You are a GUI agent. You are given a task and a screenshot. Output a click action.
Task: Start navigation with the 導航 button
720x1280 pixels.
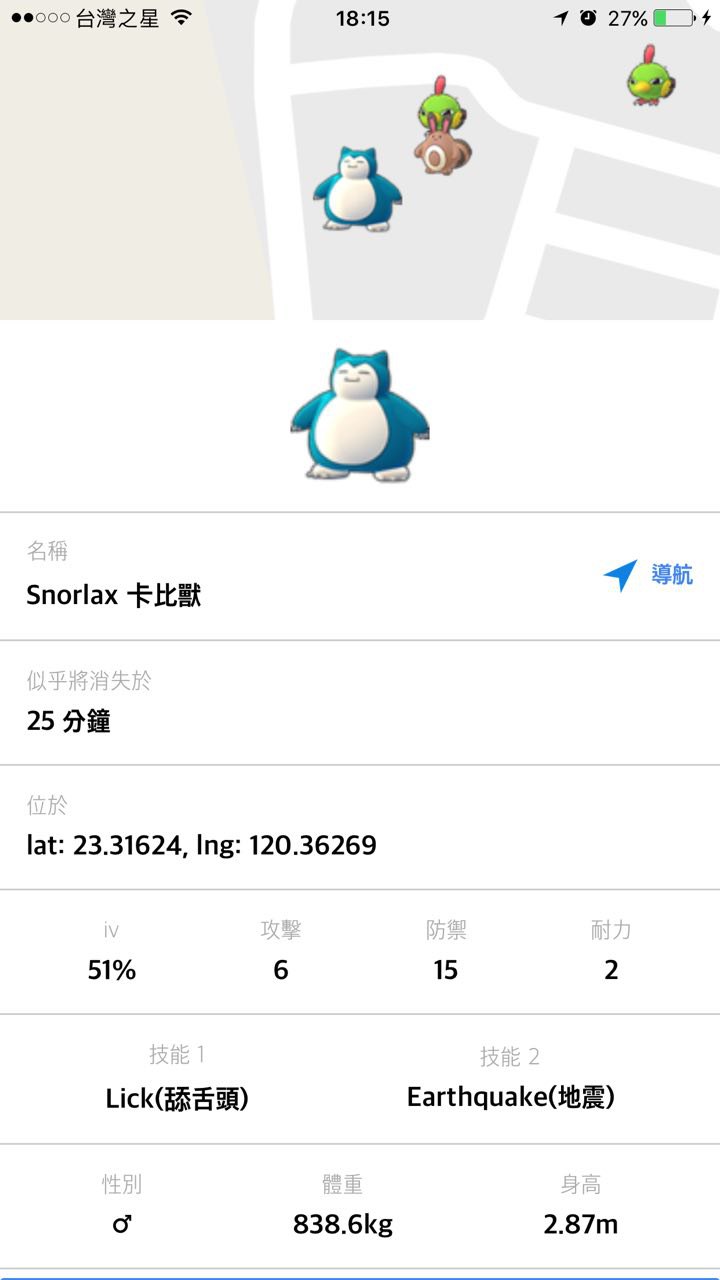648,575
